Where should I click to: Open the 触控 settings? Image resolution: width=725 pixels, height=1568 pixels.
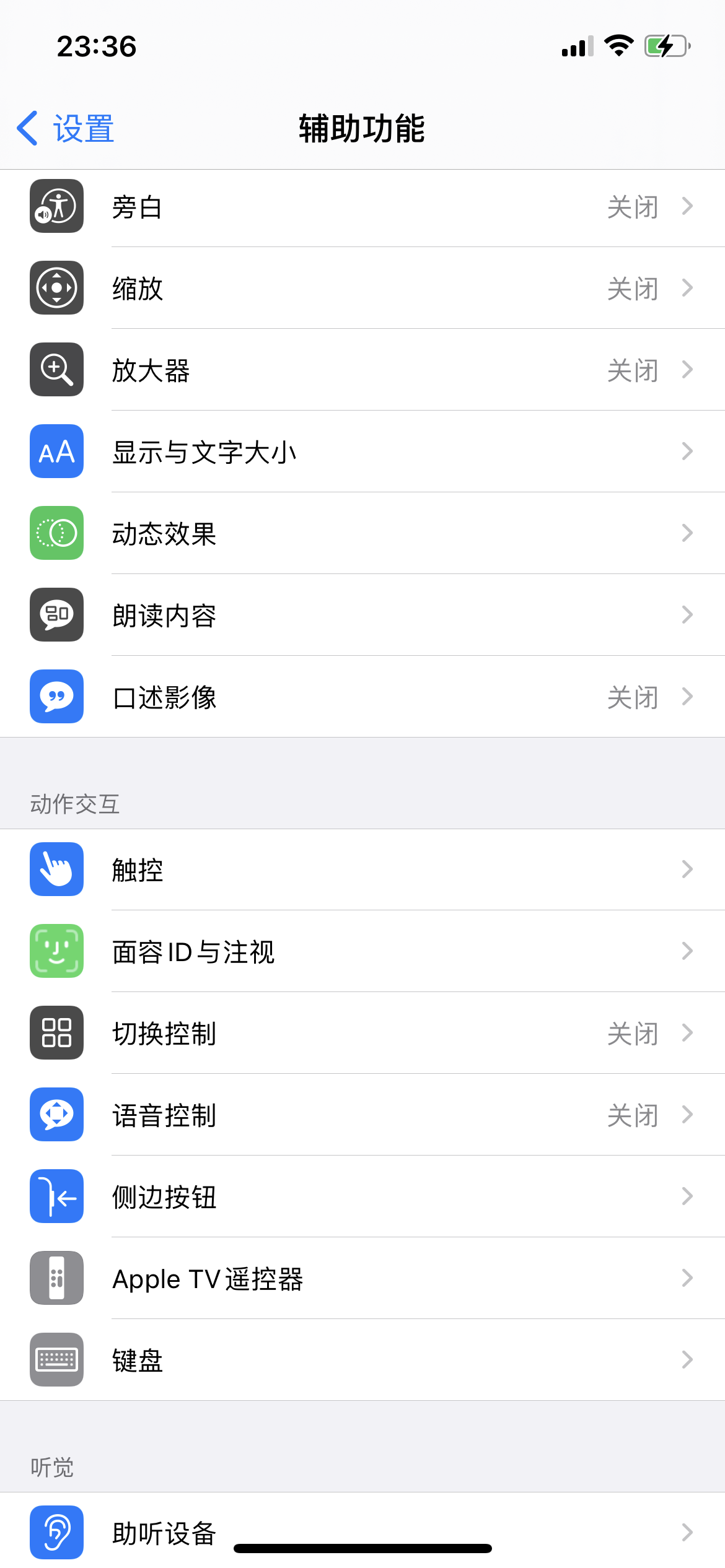click(362, 869)
